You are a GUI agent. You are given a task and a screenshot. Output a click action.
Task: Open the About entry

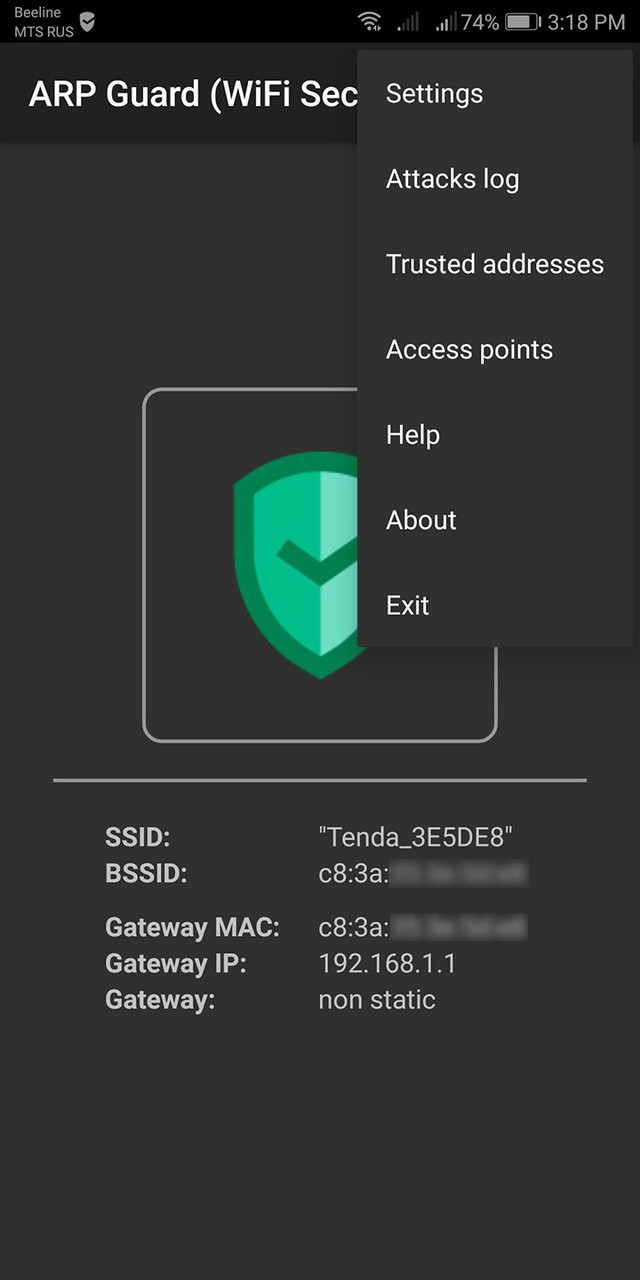click(x=421, y=520)
